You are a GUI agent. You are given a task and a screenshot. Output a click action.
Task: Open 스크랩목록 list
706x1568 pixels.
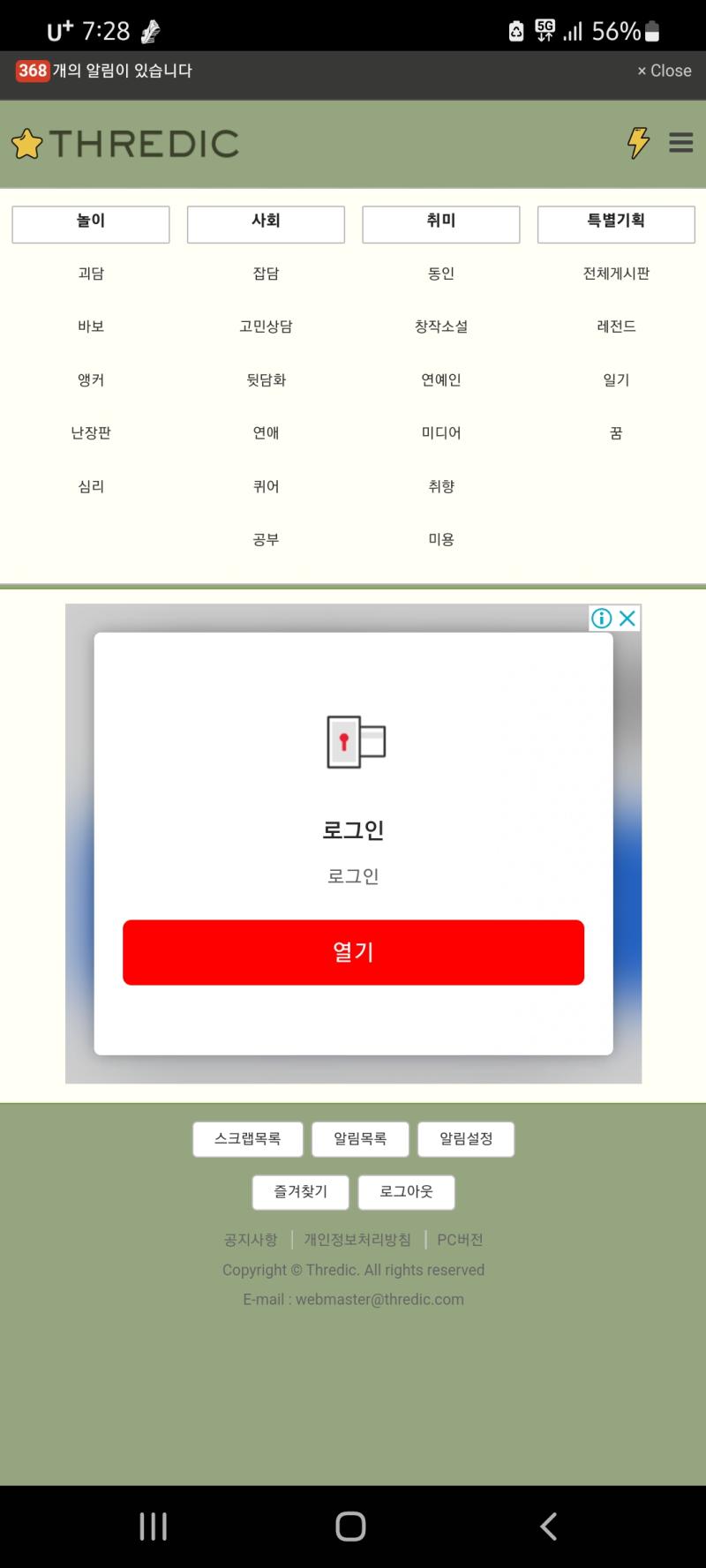248,1139
